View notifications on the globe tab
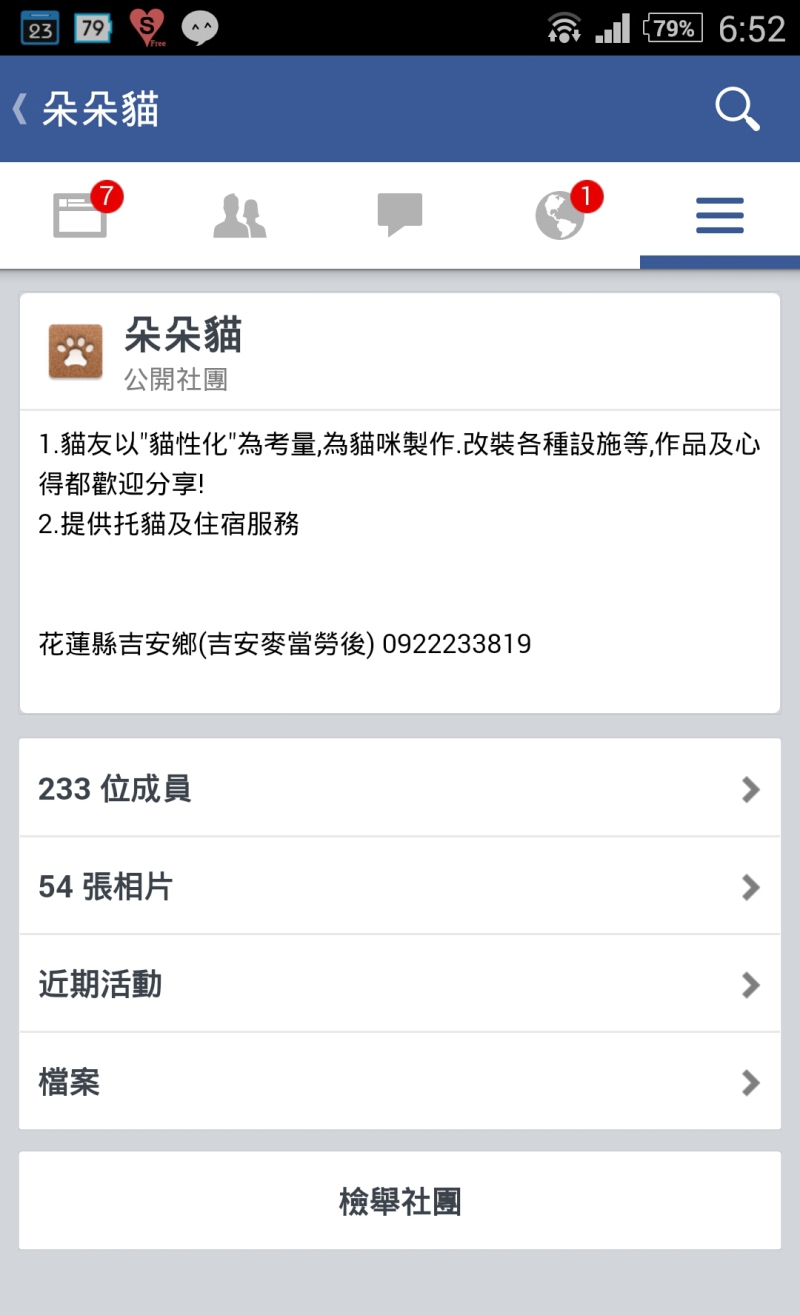Viewport: 800px width, 1315px height. 560,215
